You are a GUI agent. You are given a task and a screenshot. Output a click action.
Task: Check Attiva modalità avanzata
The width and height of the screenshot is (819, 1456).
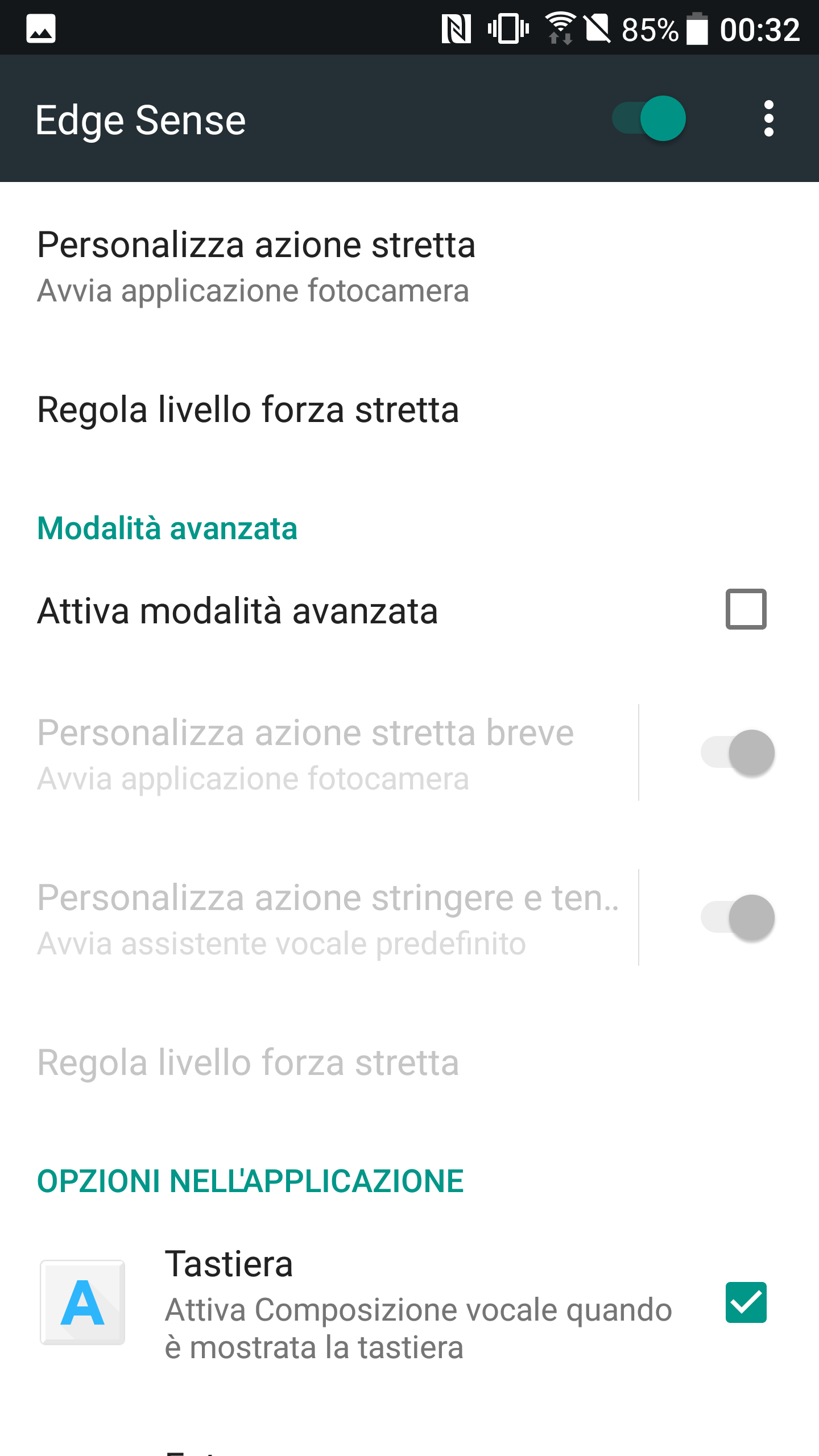click(746, 609)
